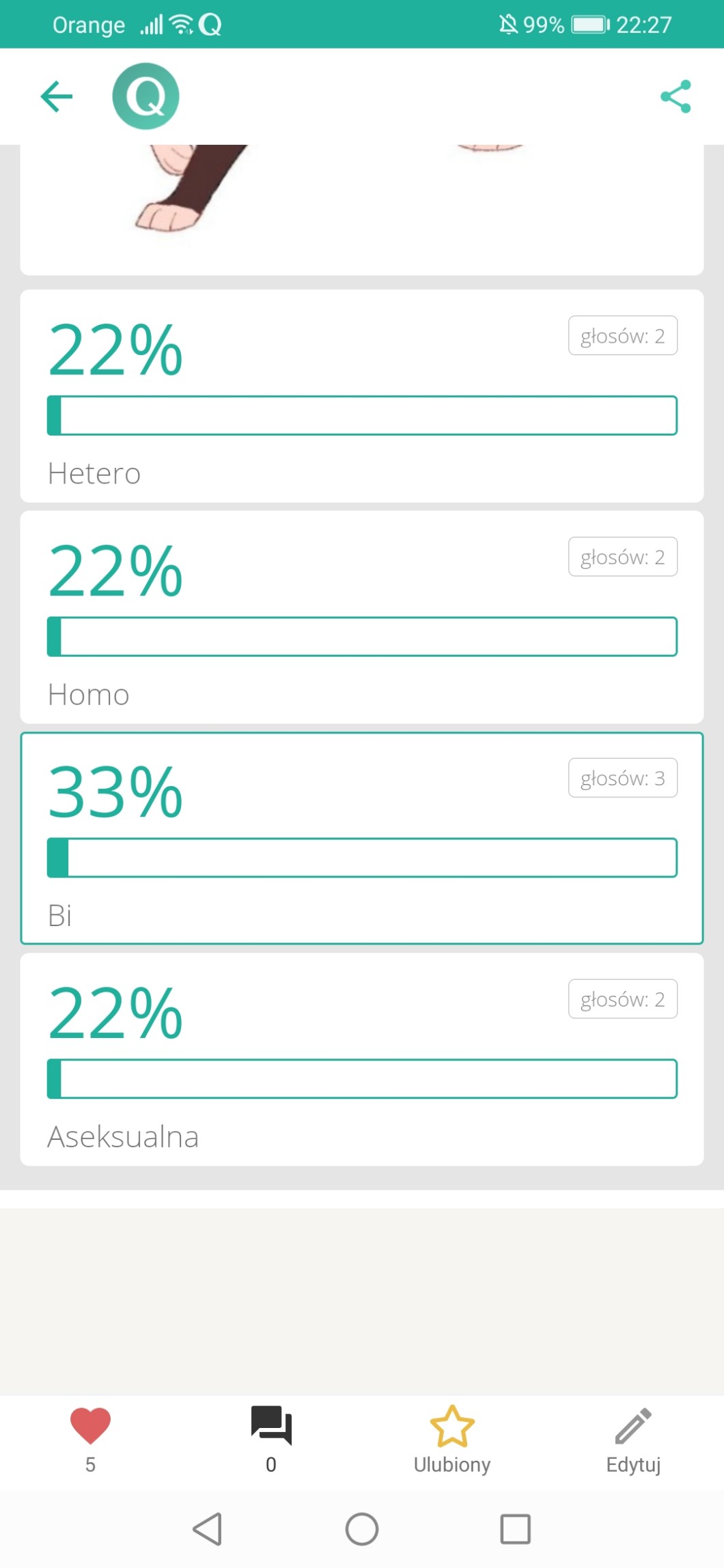Choose the Homo poll option

pos(362,617)
